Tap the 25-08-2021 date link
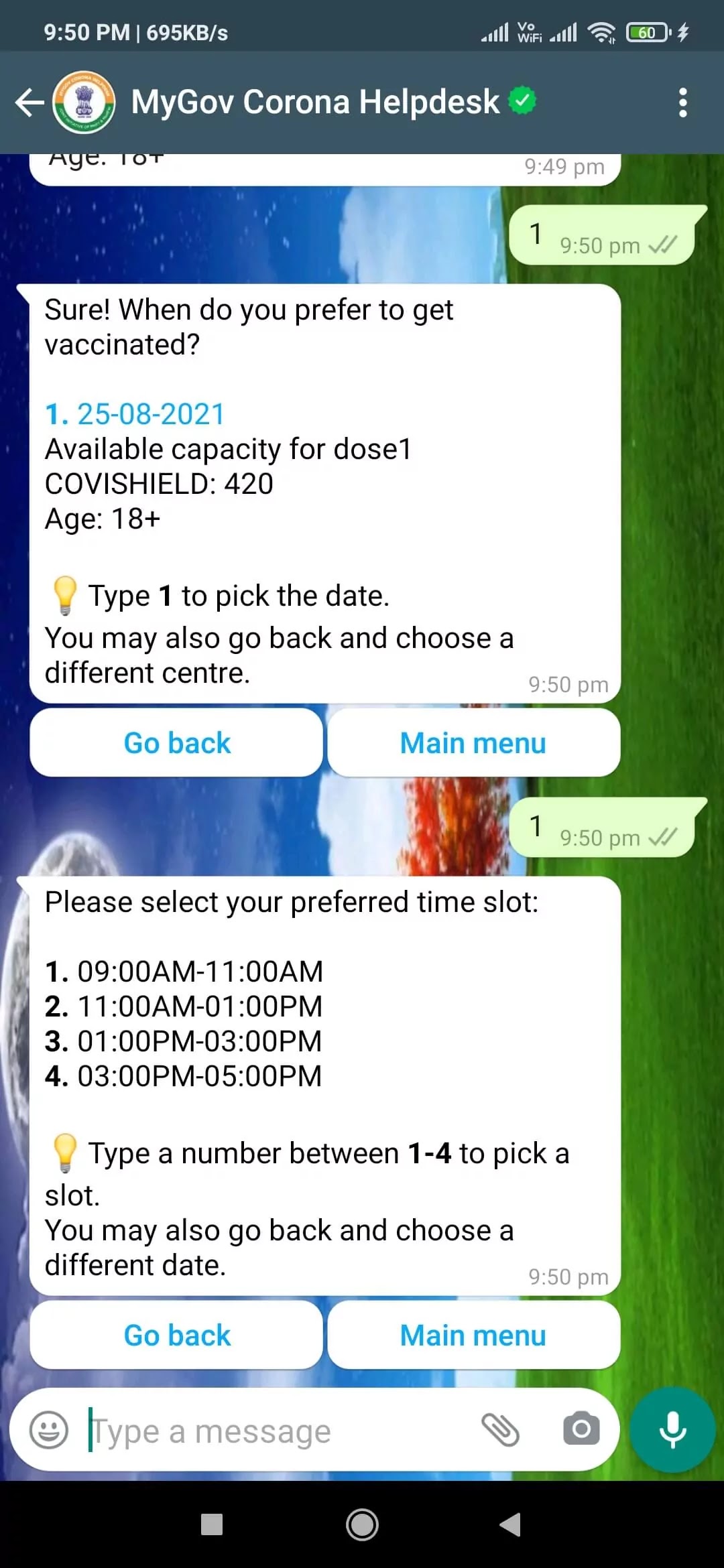Viewport: 724px width, 1568px height. click(150, 414)
